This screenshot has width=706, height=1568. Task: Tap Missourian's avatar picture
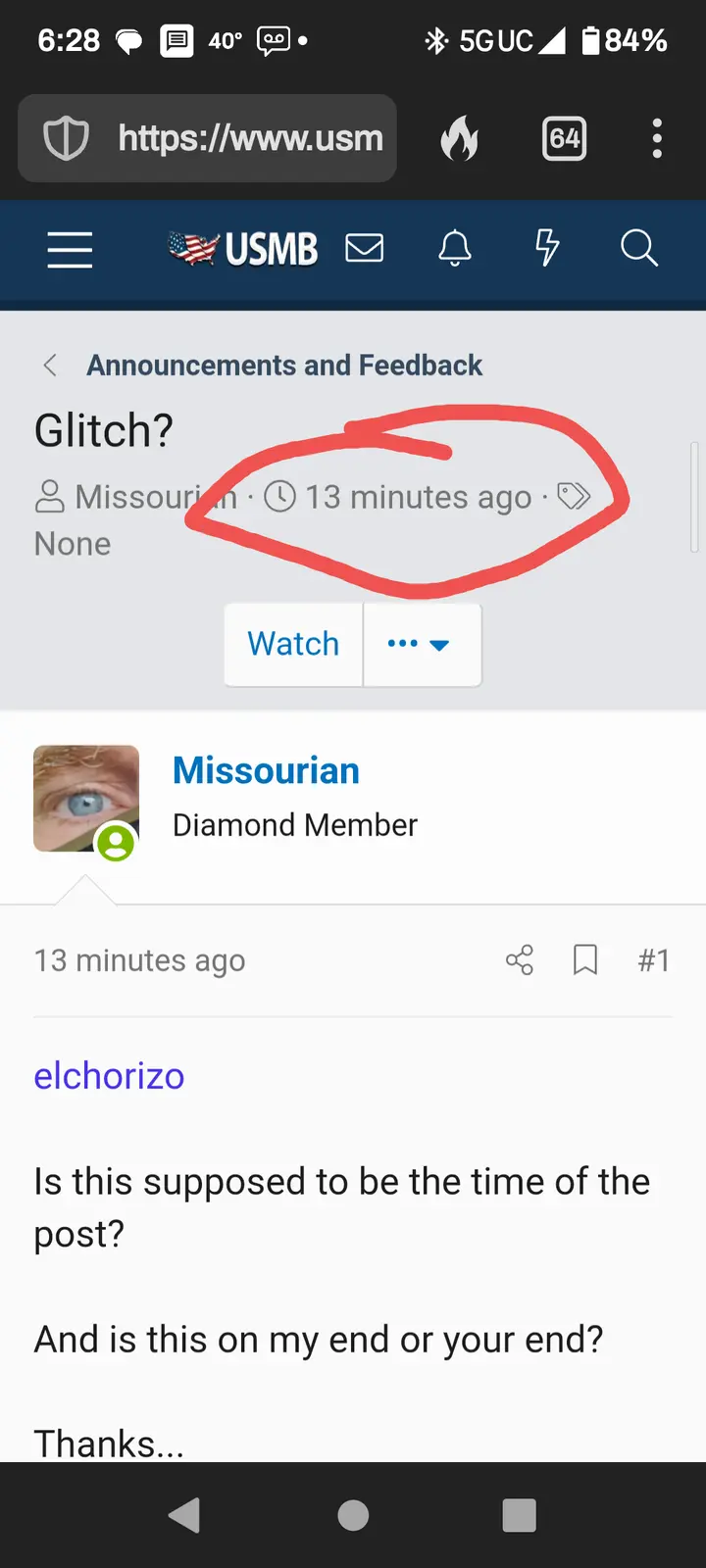pyautogui.click(x=86, y=798)
